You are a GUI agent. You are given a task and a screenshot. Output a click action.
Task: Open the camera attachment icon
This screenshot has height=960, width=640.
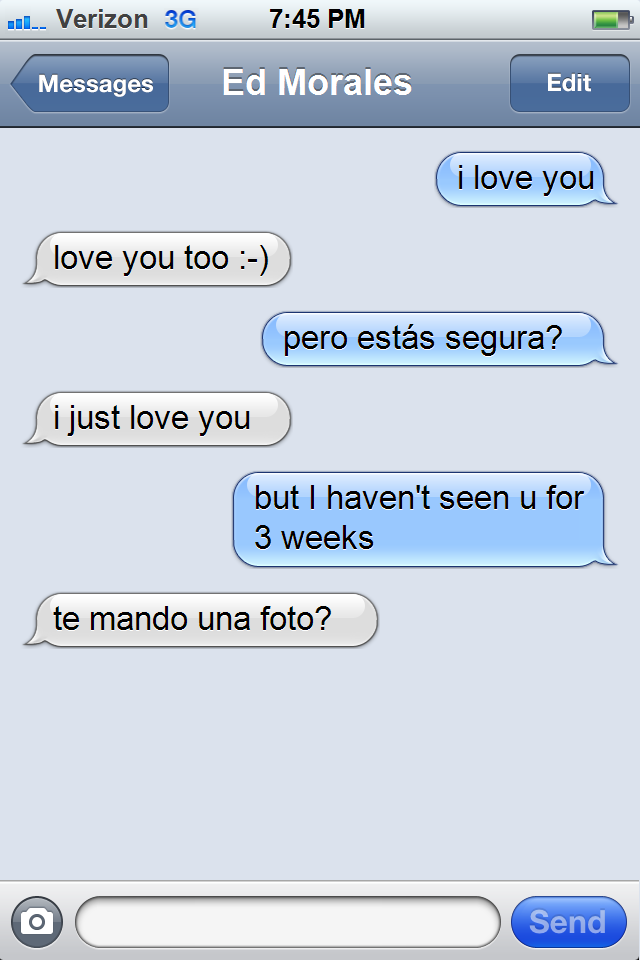coord(37,921)
